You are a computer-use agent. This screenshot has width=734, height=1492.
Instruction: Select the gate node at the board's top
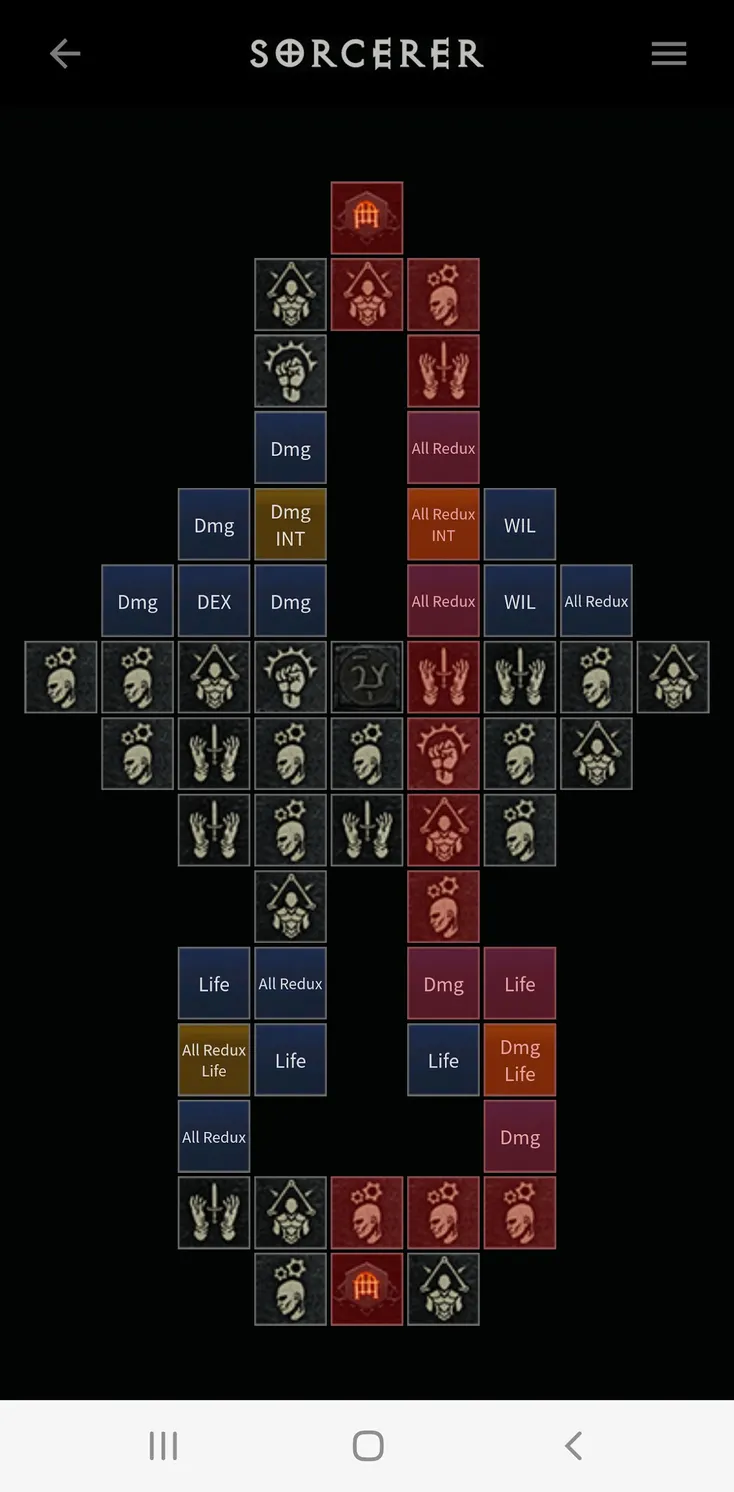(x=367, y=218)
